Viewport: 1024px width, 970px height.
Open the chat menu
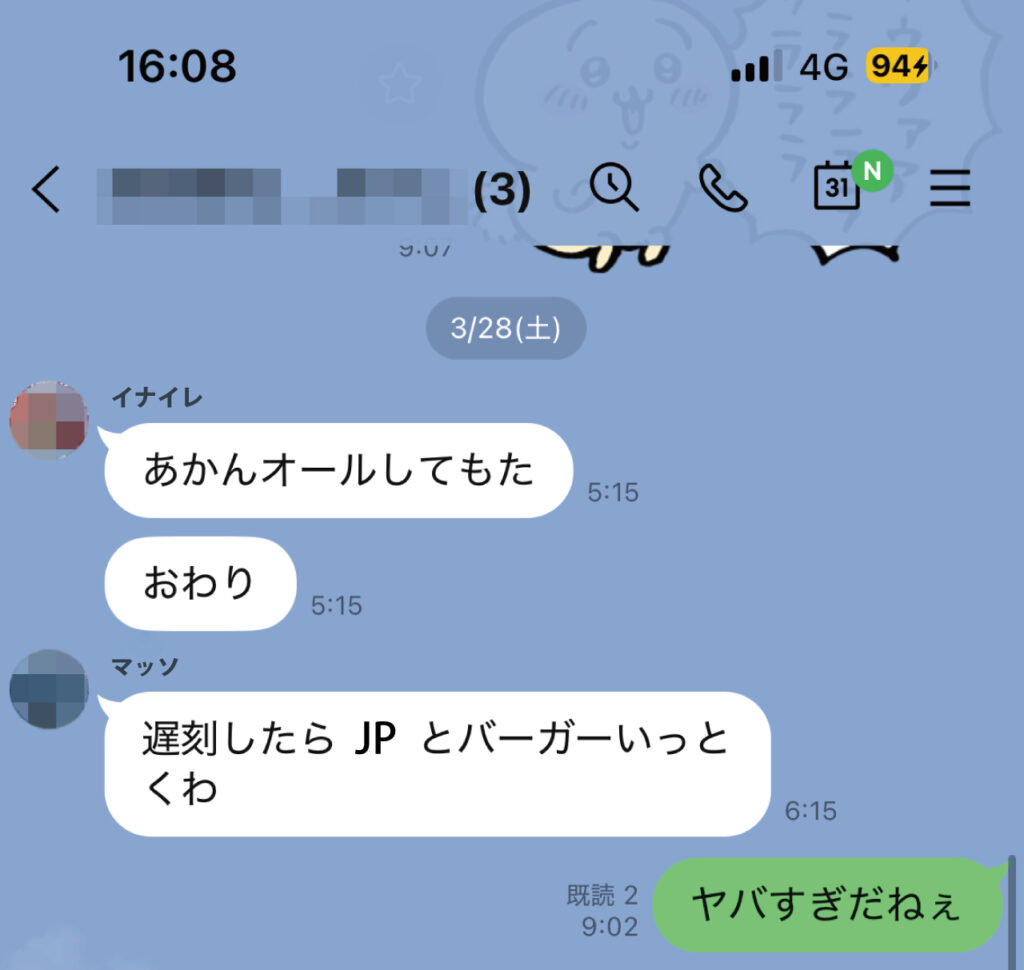tap(949, 188)
